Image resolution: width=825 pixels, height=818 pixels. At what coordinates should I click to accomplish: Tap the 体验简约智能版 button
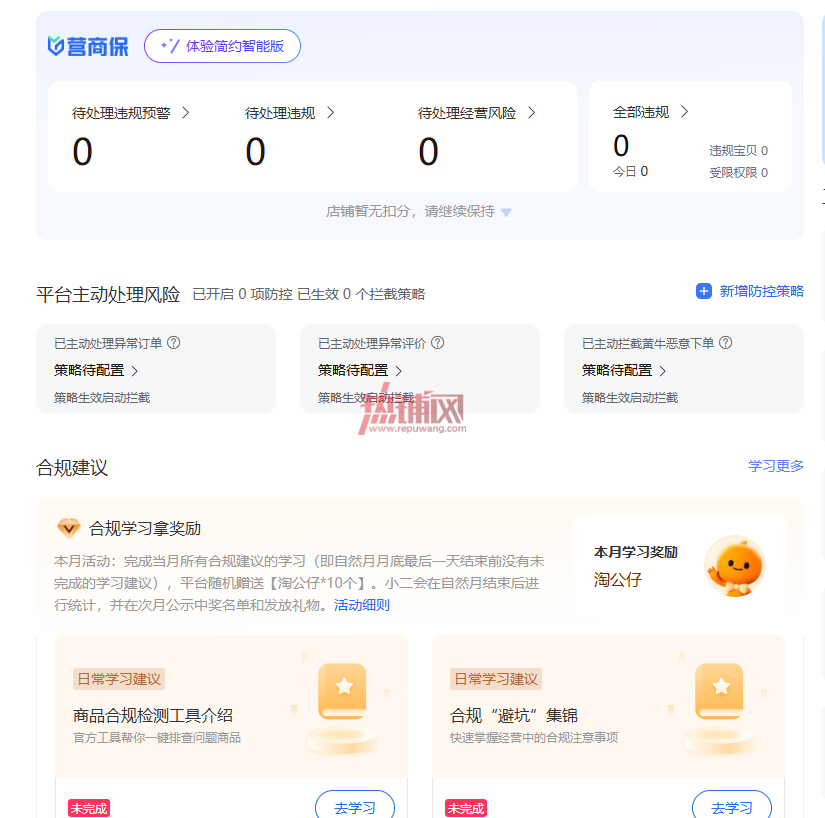click(222, 46)
